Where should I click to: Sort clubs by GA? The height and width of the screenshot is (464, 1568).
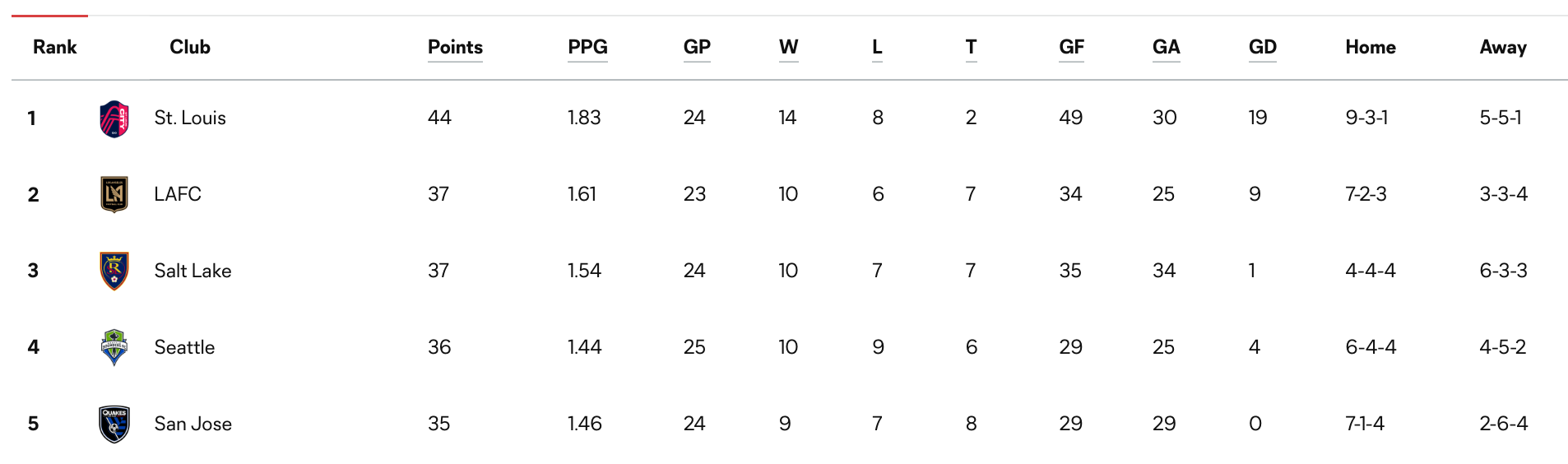pyautogui.click(x=1166, y=48)
